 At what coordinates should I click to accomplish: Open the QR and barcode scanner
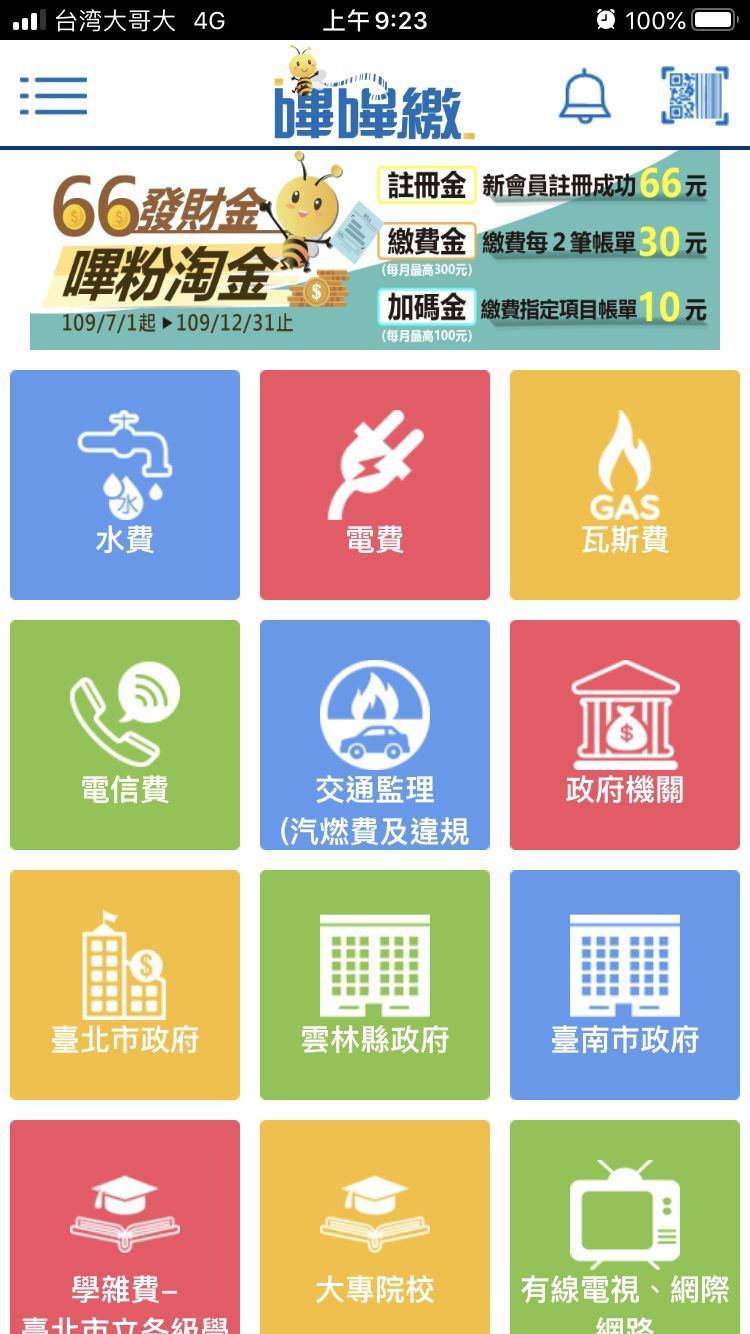(695, 96)
